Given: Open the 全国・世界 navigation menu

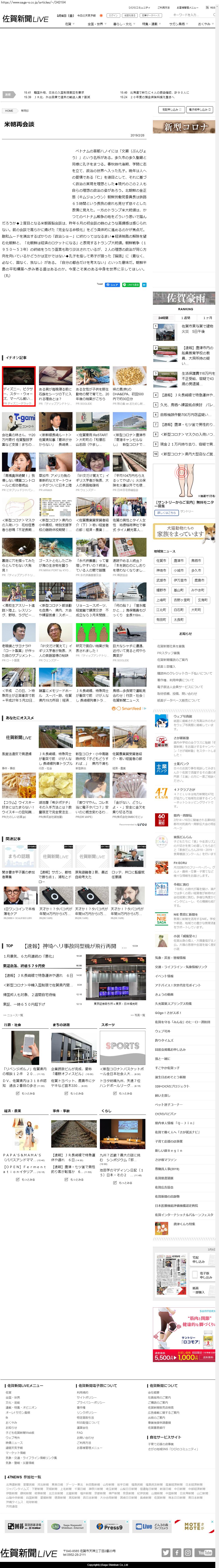Looking at the screenshot, I should (x=96, y=24).
